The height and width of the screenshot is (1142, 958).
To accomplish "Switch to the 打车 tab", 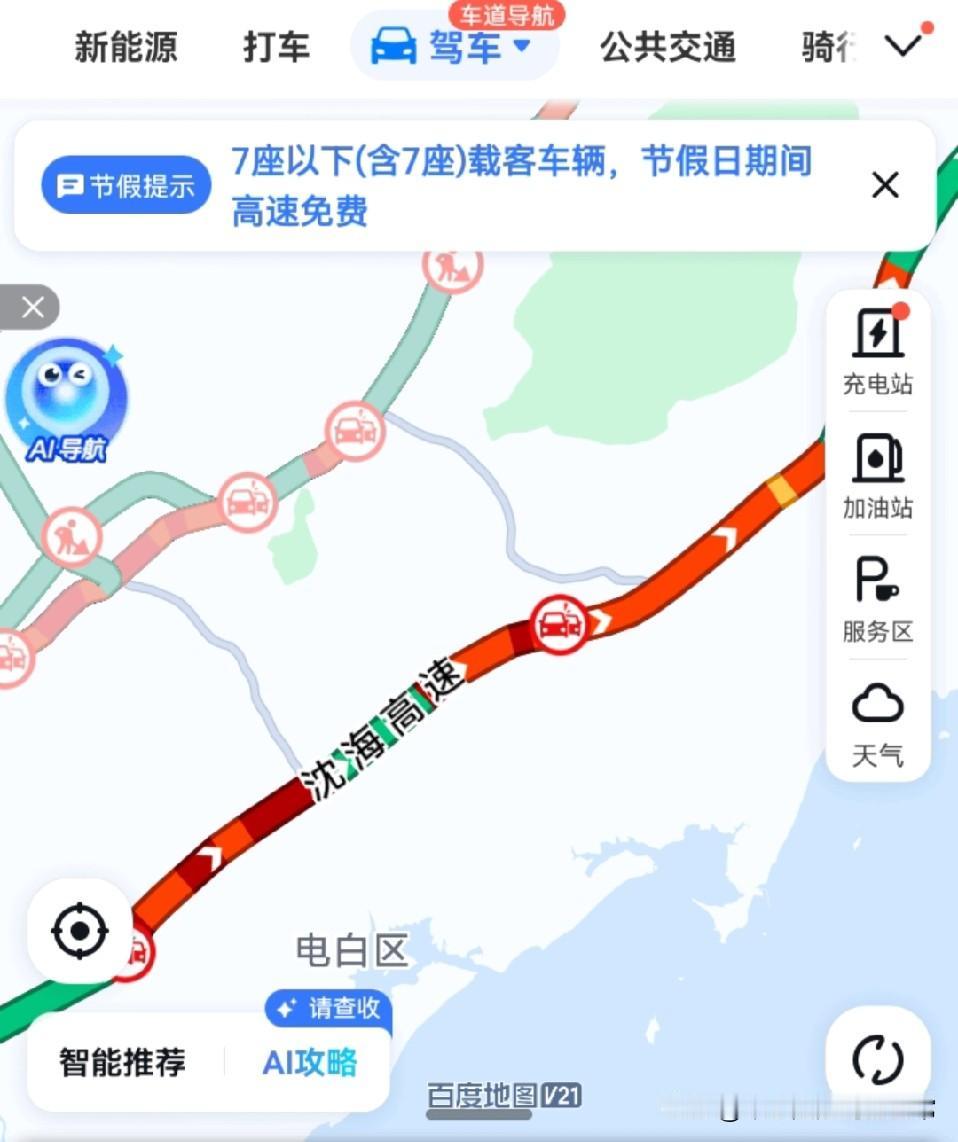I will click(x=277, y=47).
